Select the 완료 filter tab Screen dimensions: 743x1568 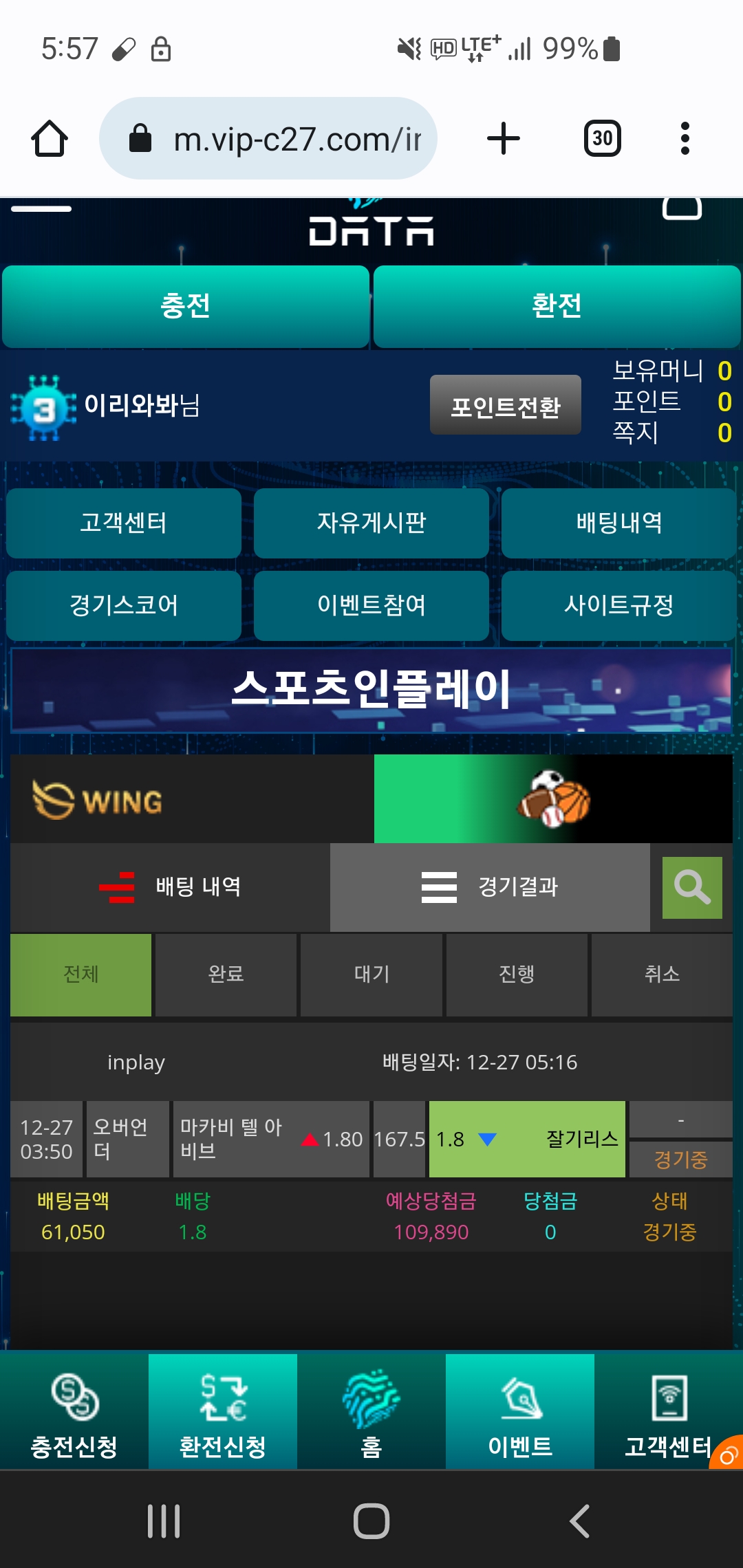(x=226, y=974)
